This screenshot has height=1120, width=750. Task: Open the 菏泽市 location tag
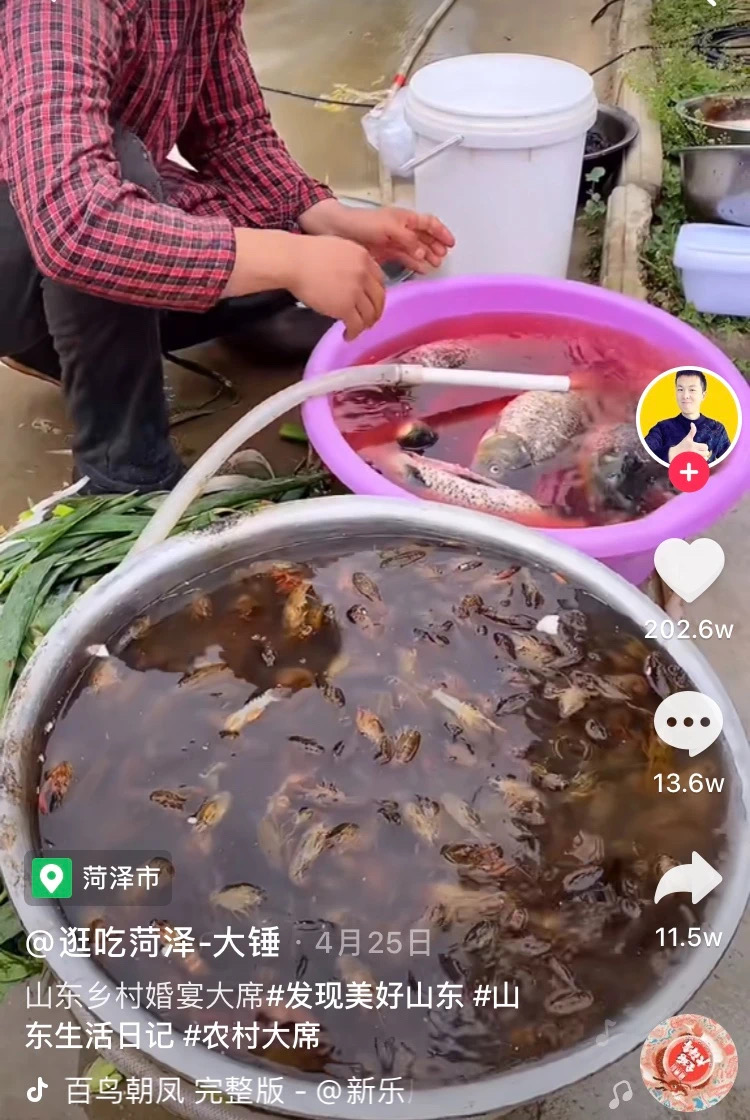click(98, 878)
